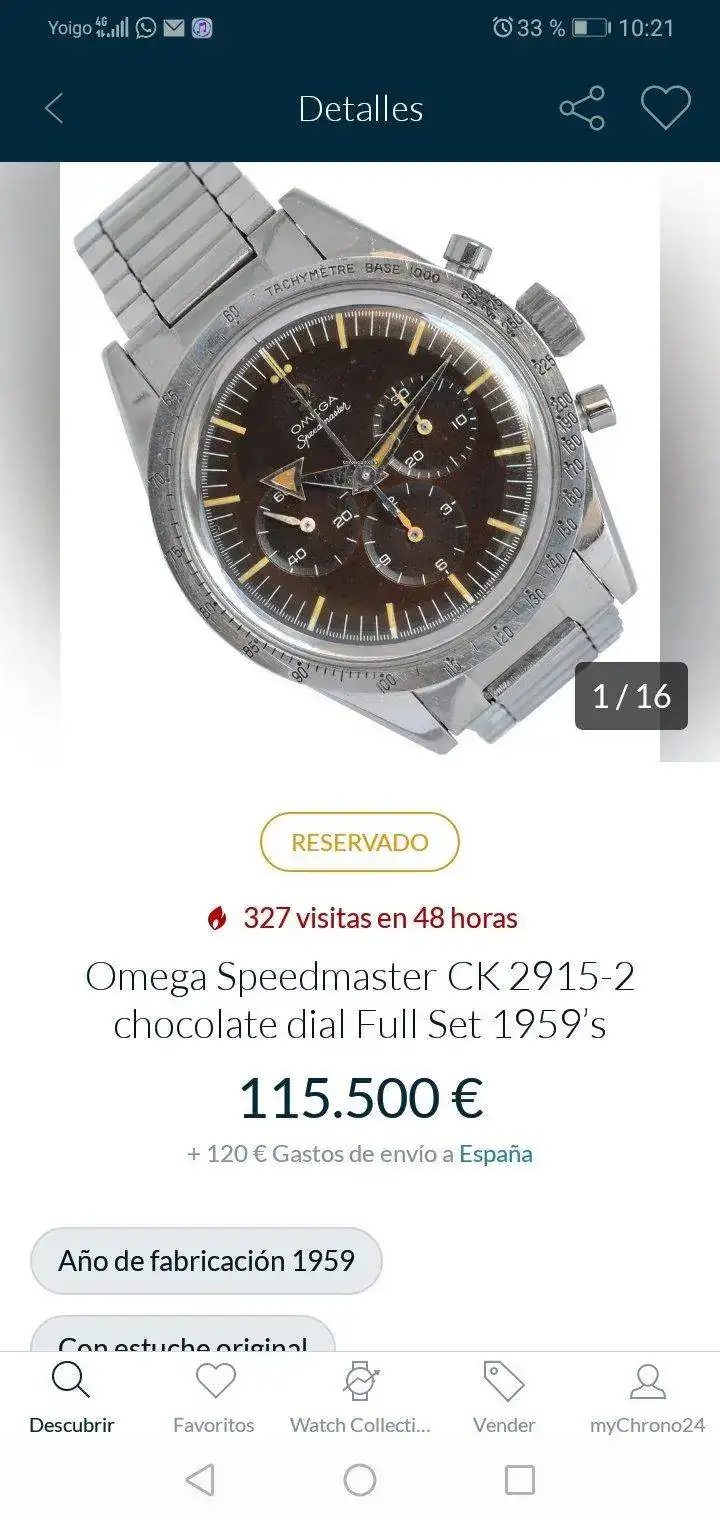Screen dimensions: 720x1520
Task: Tap the España shipping destination link
Action: click(x=496, y=1154)
